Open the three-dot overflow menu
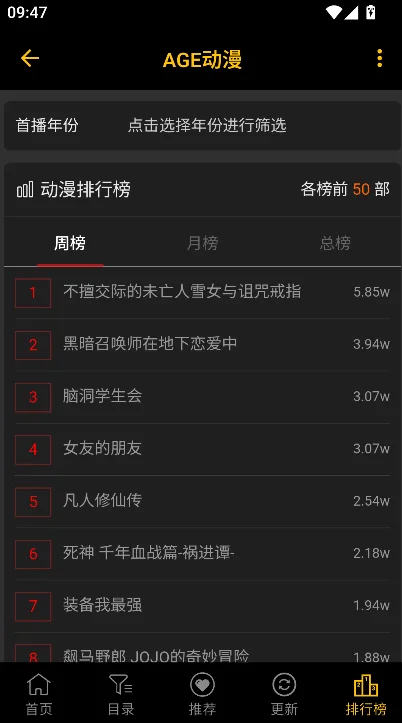402x723 pixels. pos(379,58)
